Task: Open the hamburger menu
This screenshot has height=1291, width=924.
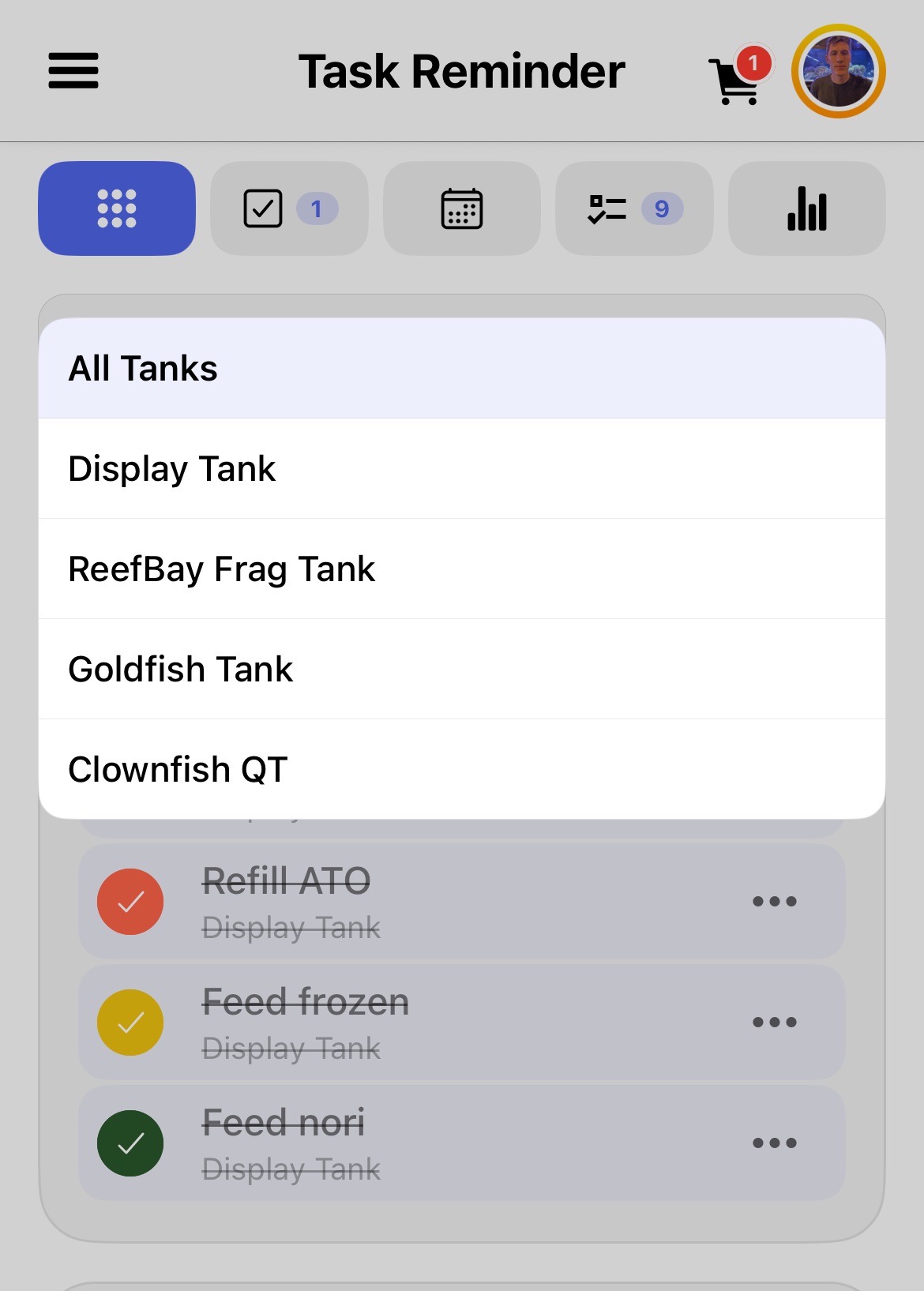Action: [x=73, y=71]
